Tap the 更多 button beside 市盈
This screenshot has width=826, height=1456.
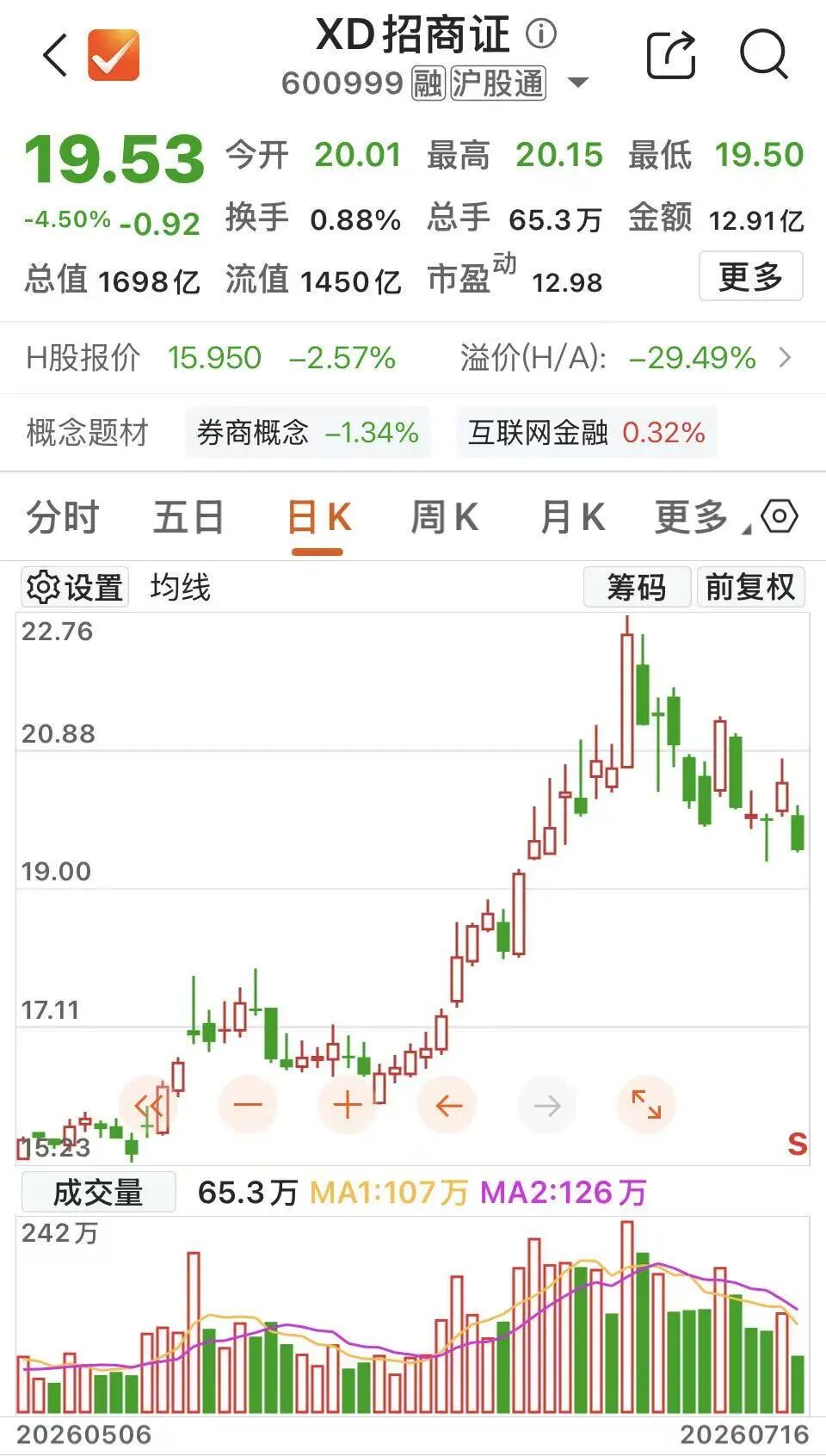(750, 276)
